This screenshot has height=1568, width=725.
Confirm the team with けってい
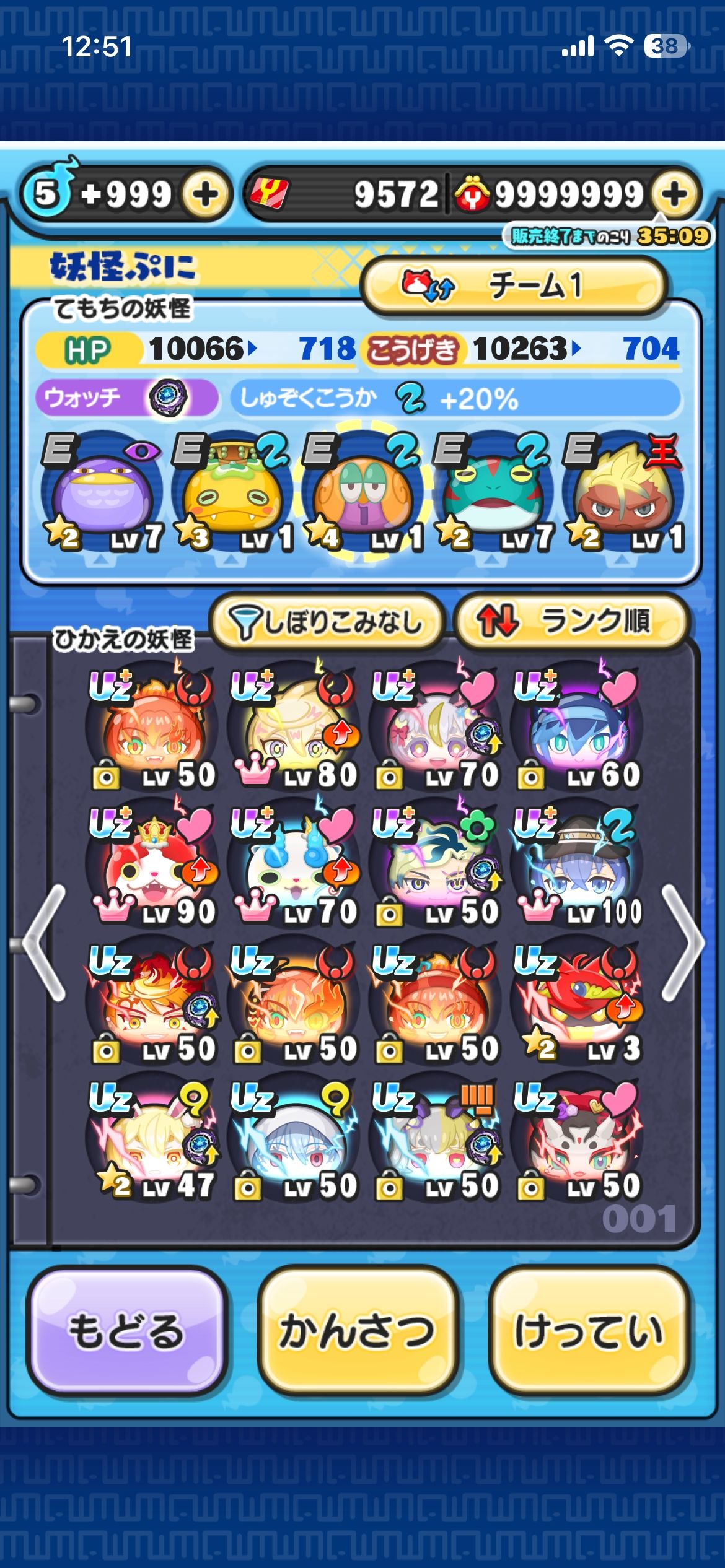(x=589, y=1330)
